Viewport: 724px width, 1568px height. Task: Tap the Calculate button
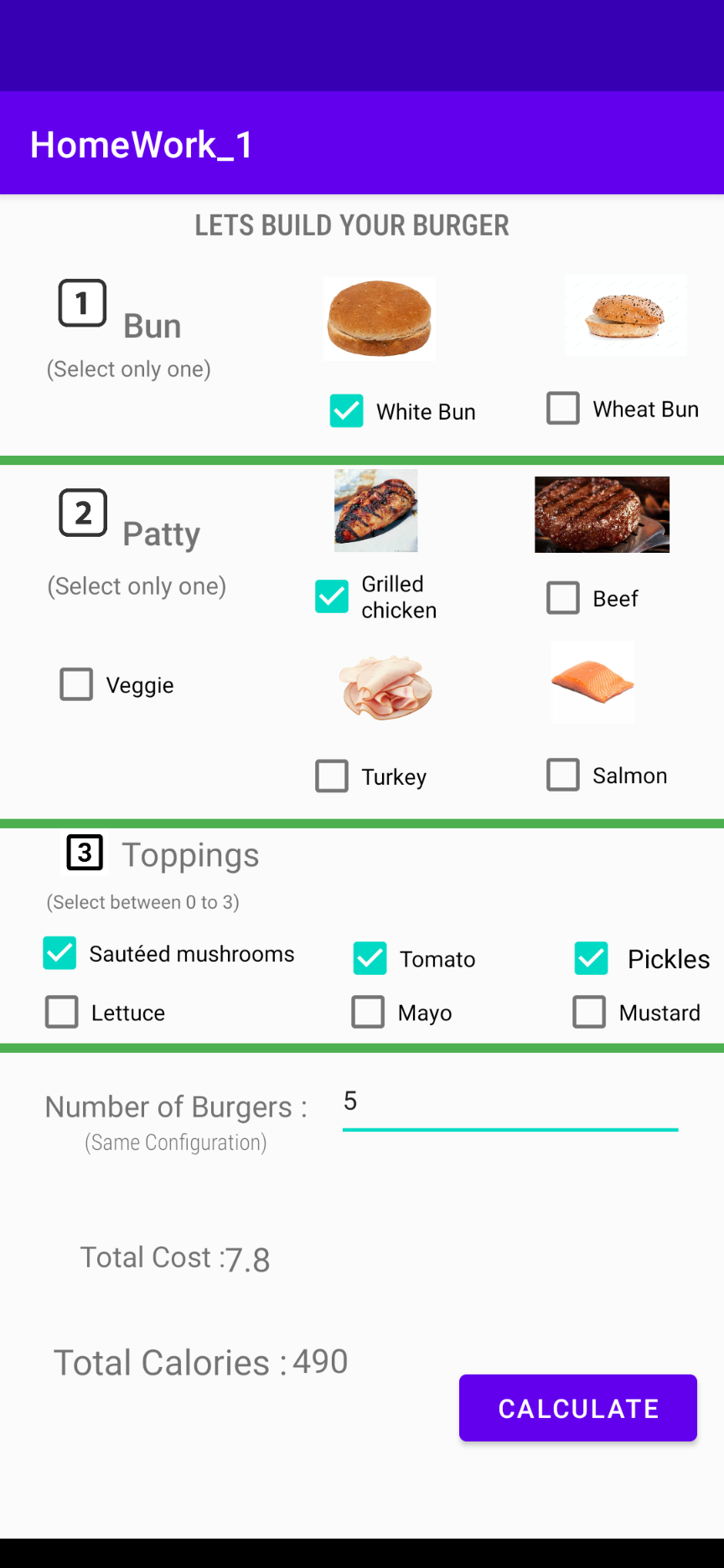click(578, 1408)
